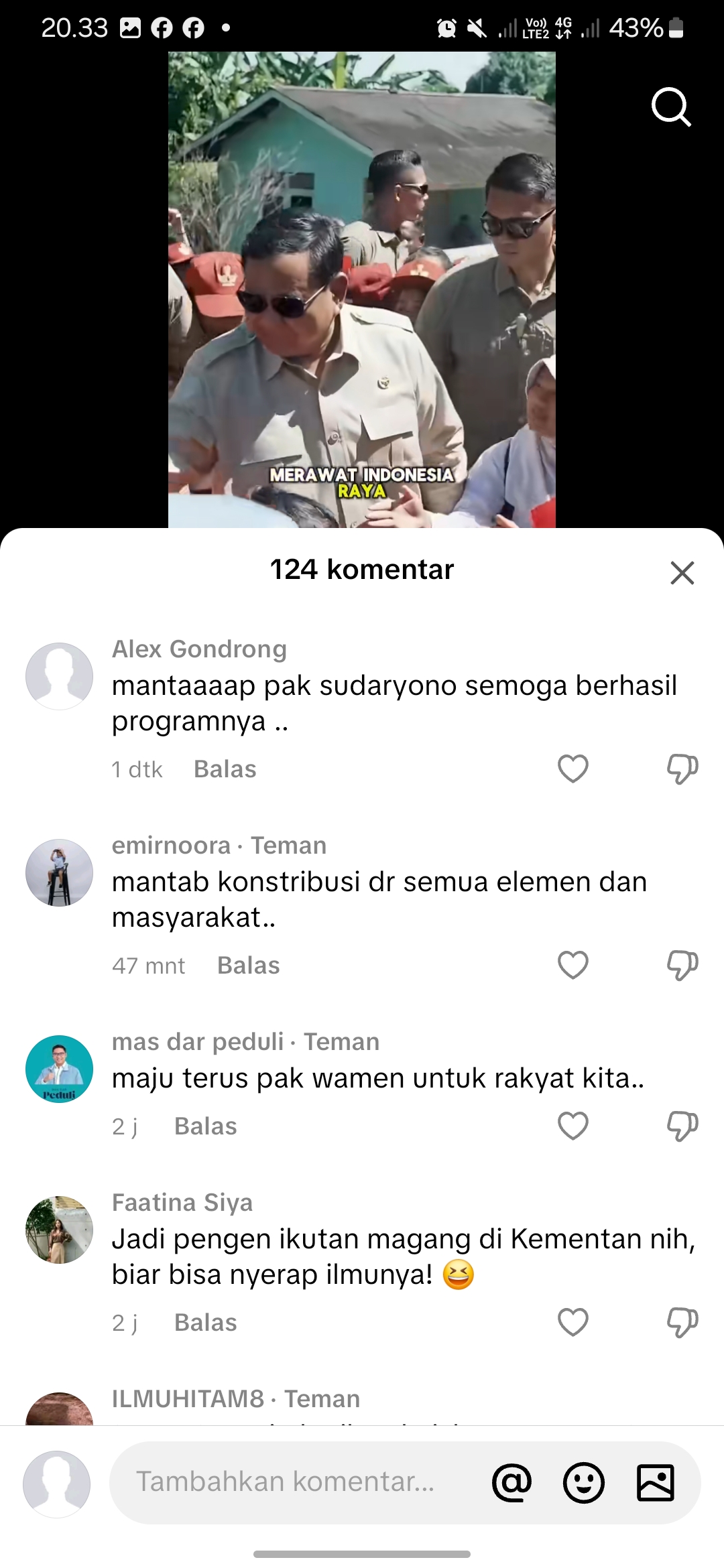The height and width of the screenshot is (1568, 724).
Task: Like emirnoora's comment
Action: (x=573, y=965)
